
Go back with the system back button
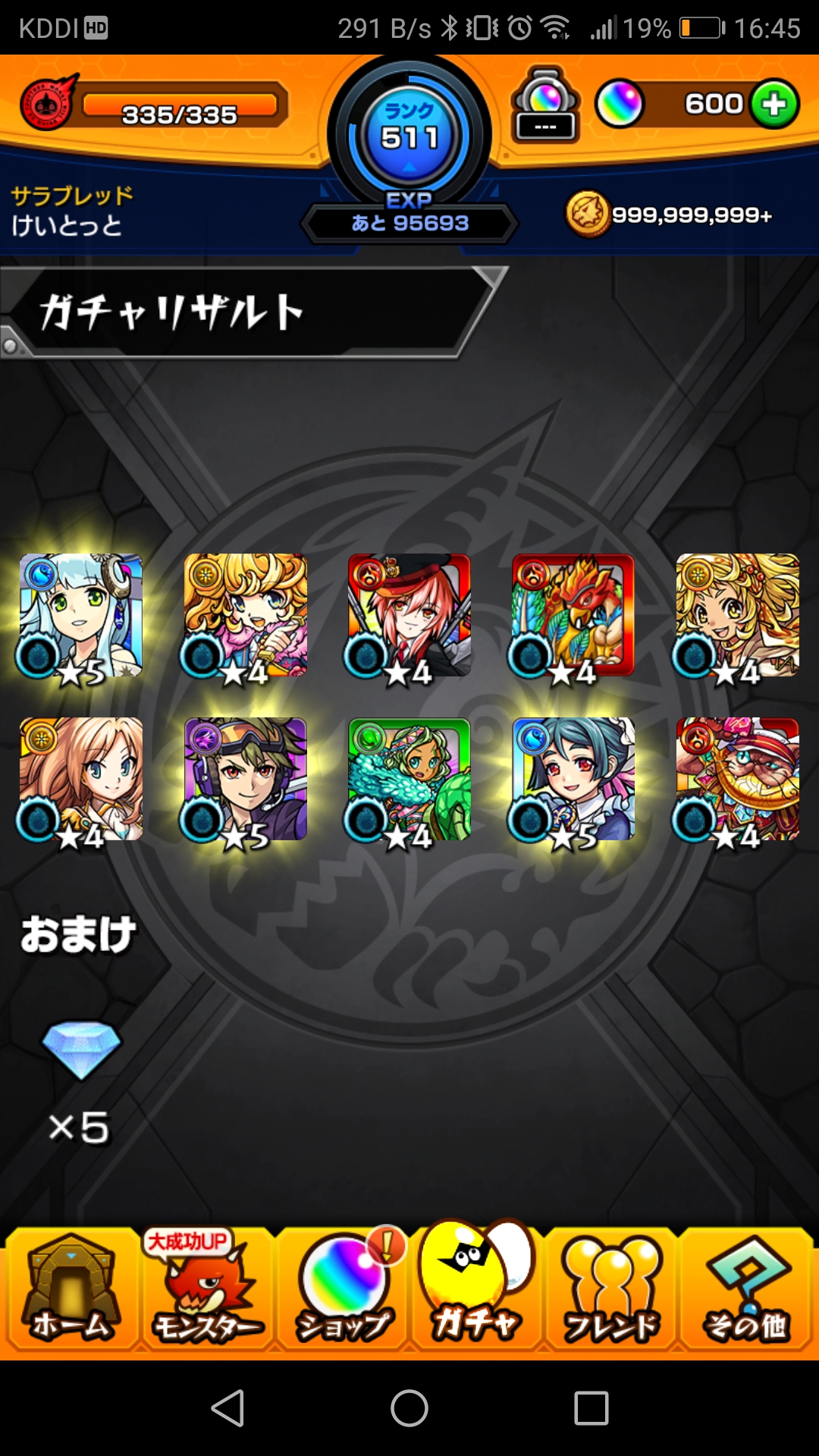point(227,1408)
